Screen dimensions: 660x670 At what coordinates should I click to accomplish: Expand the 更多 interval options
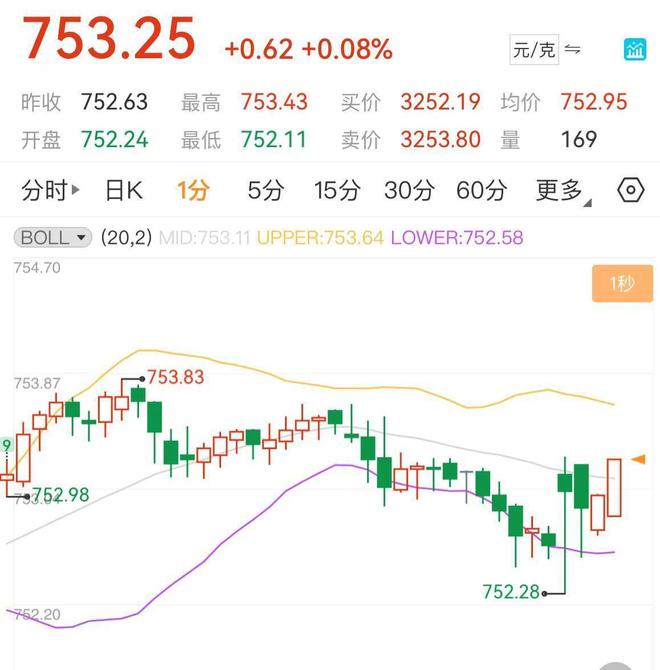coord(561,190)
